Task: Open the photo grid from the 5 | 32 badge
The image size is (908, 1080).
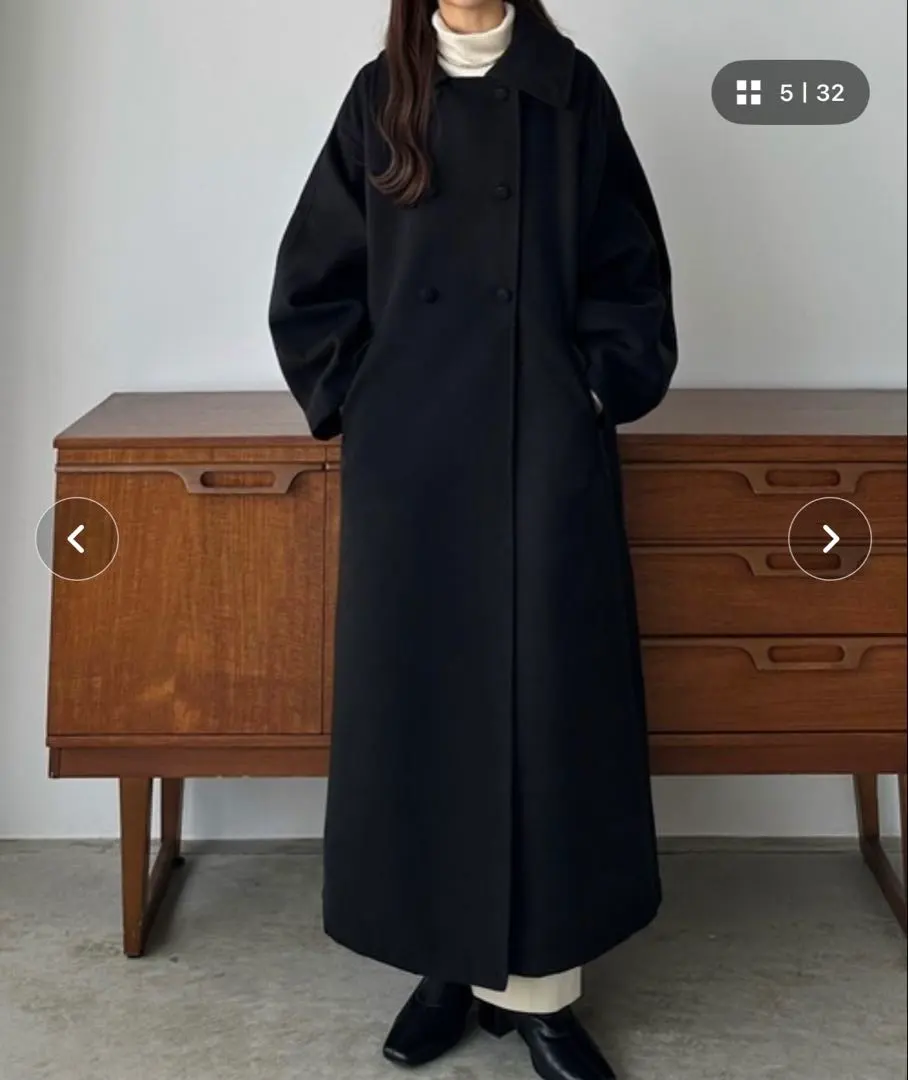Action: (790, 93)
